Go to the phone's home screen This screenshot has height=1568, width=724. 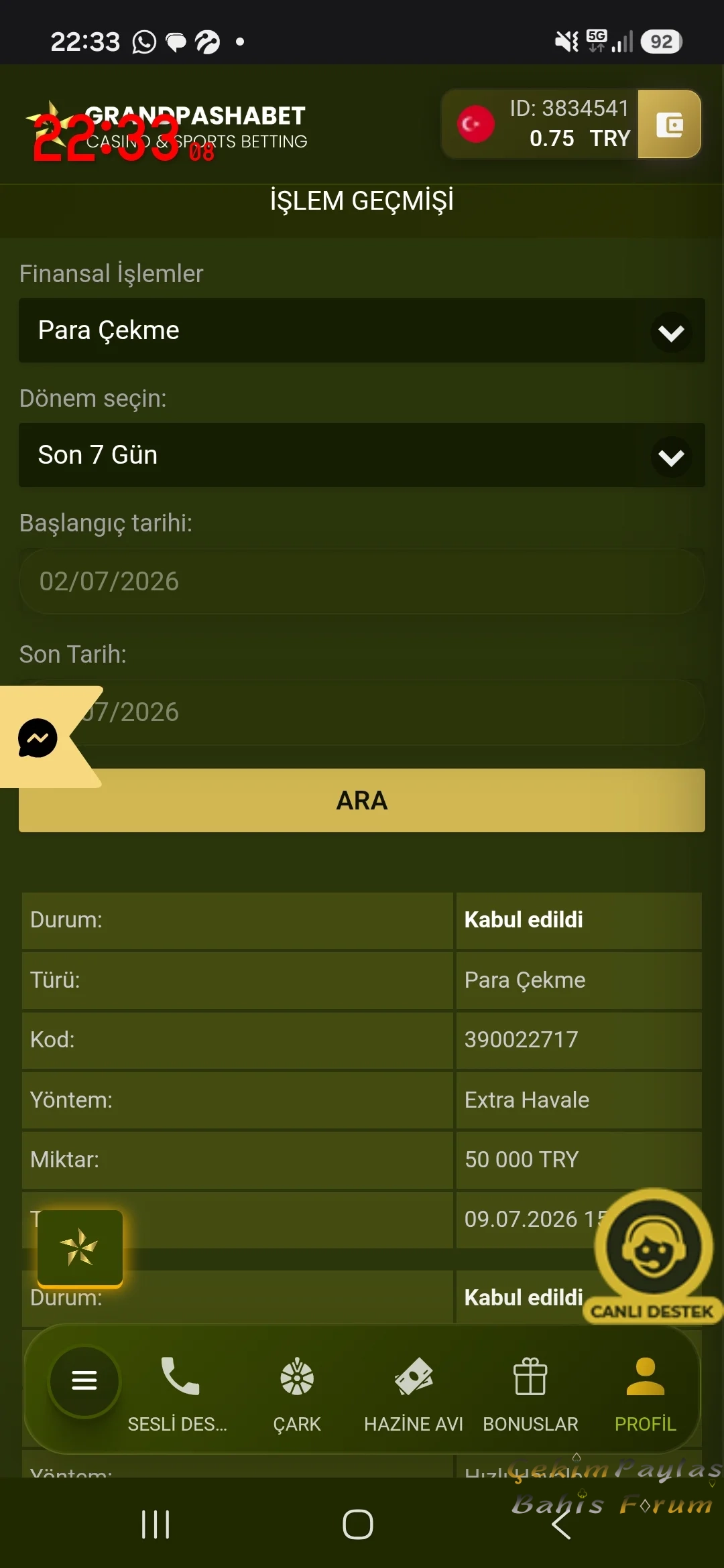(x=358, y=1524)
